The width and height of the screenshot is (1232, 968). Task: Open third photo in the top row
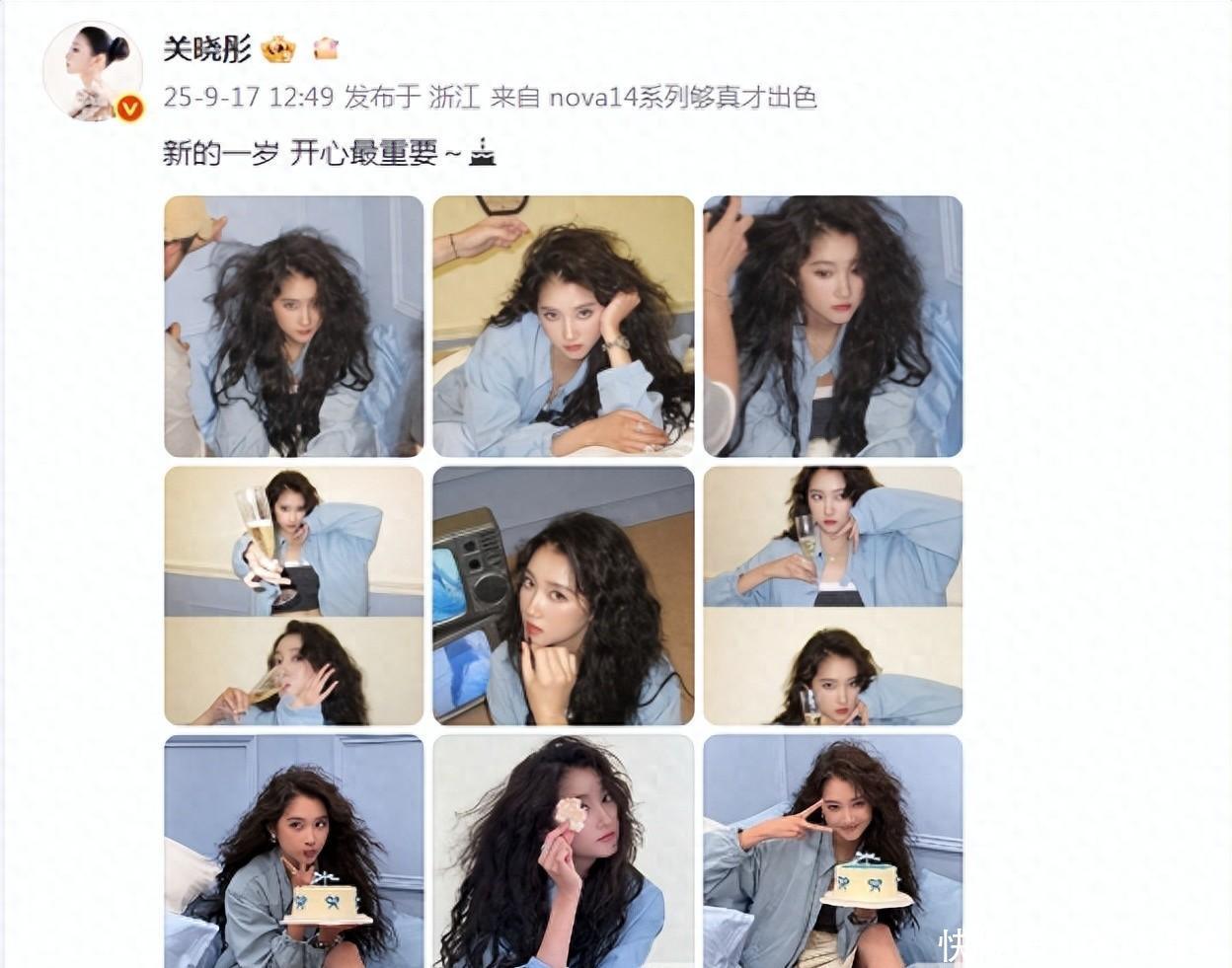(832, 326)
